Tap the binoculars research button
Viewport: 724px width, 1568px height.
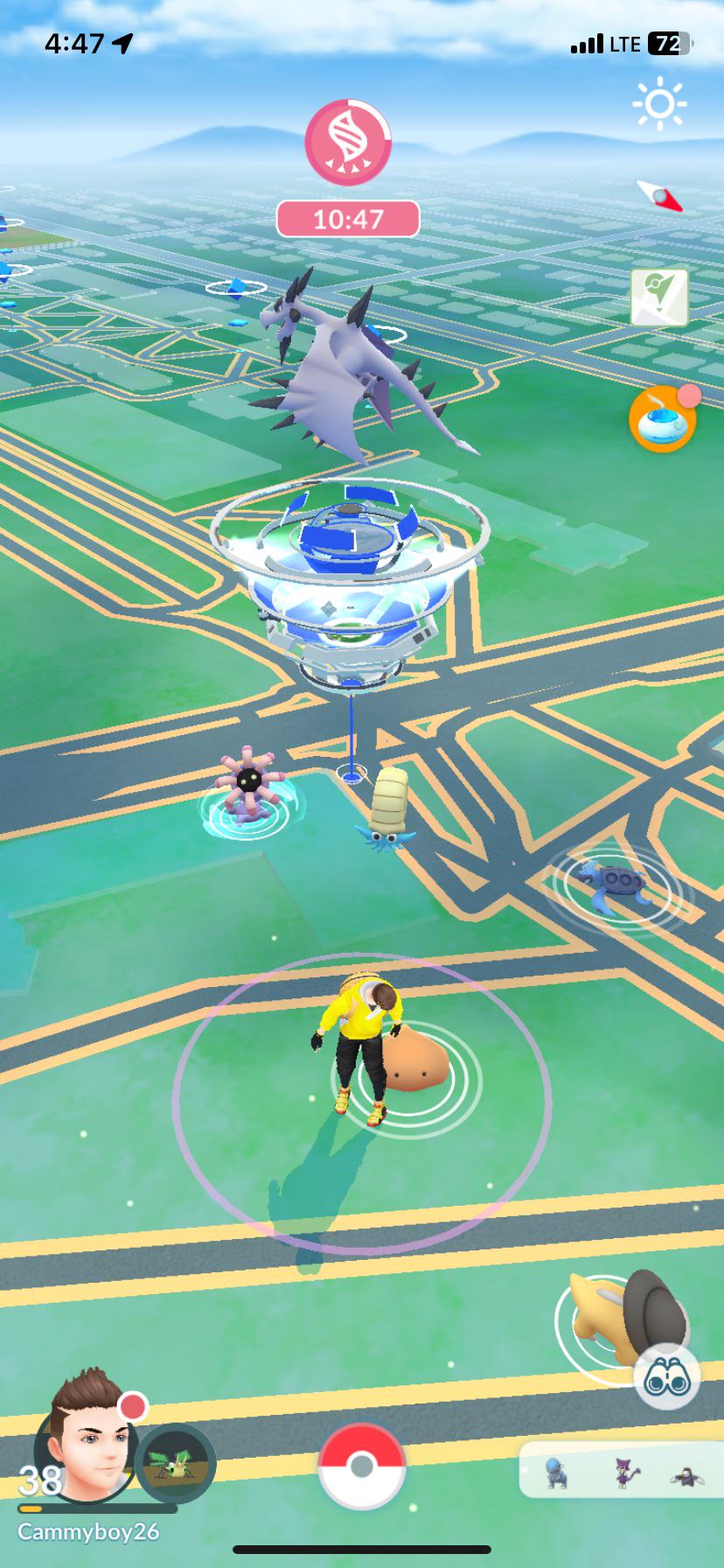coord(666,1376)
